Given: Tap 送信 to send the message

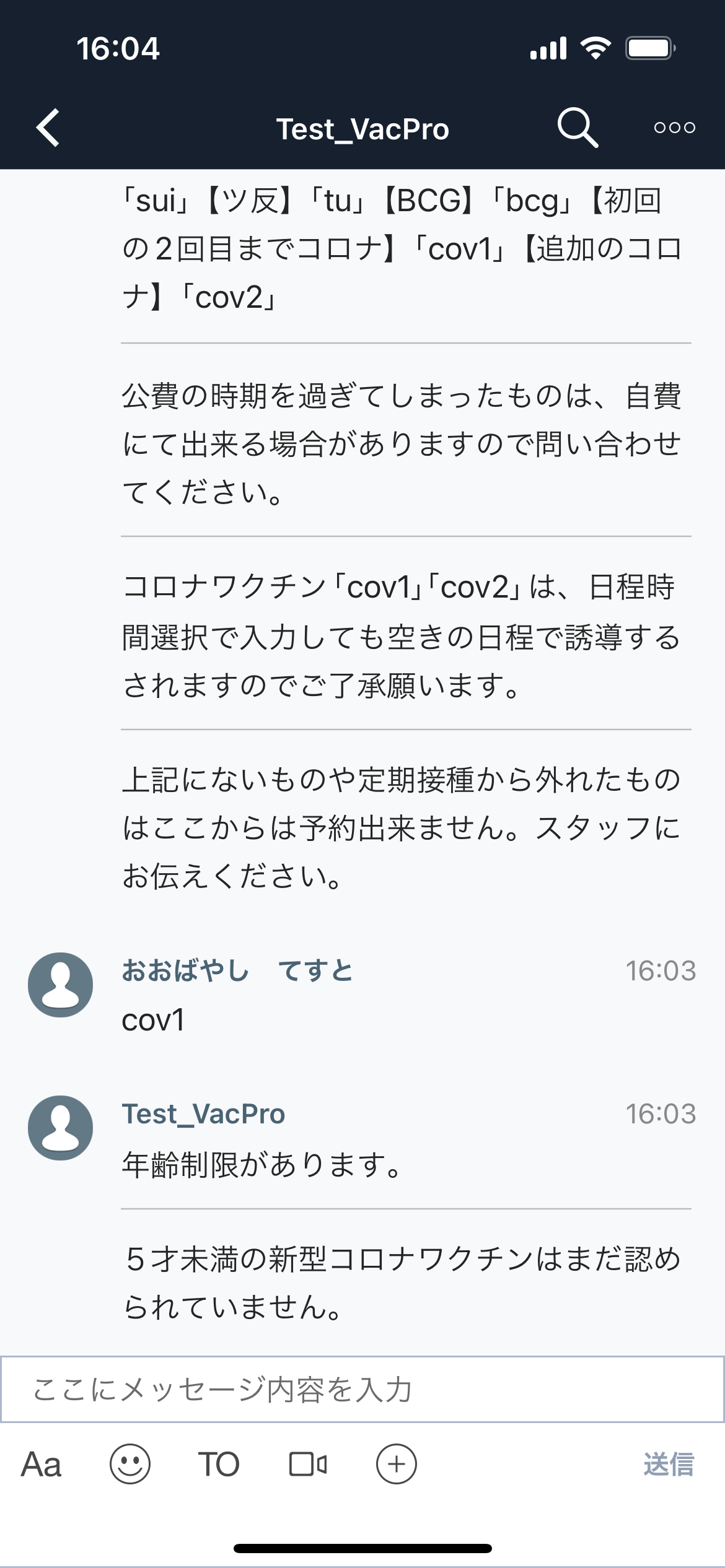Looking at the screenshot, I should click(668, 1465).
